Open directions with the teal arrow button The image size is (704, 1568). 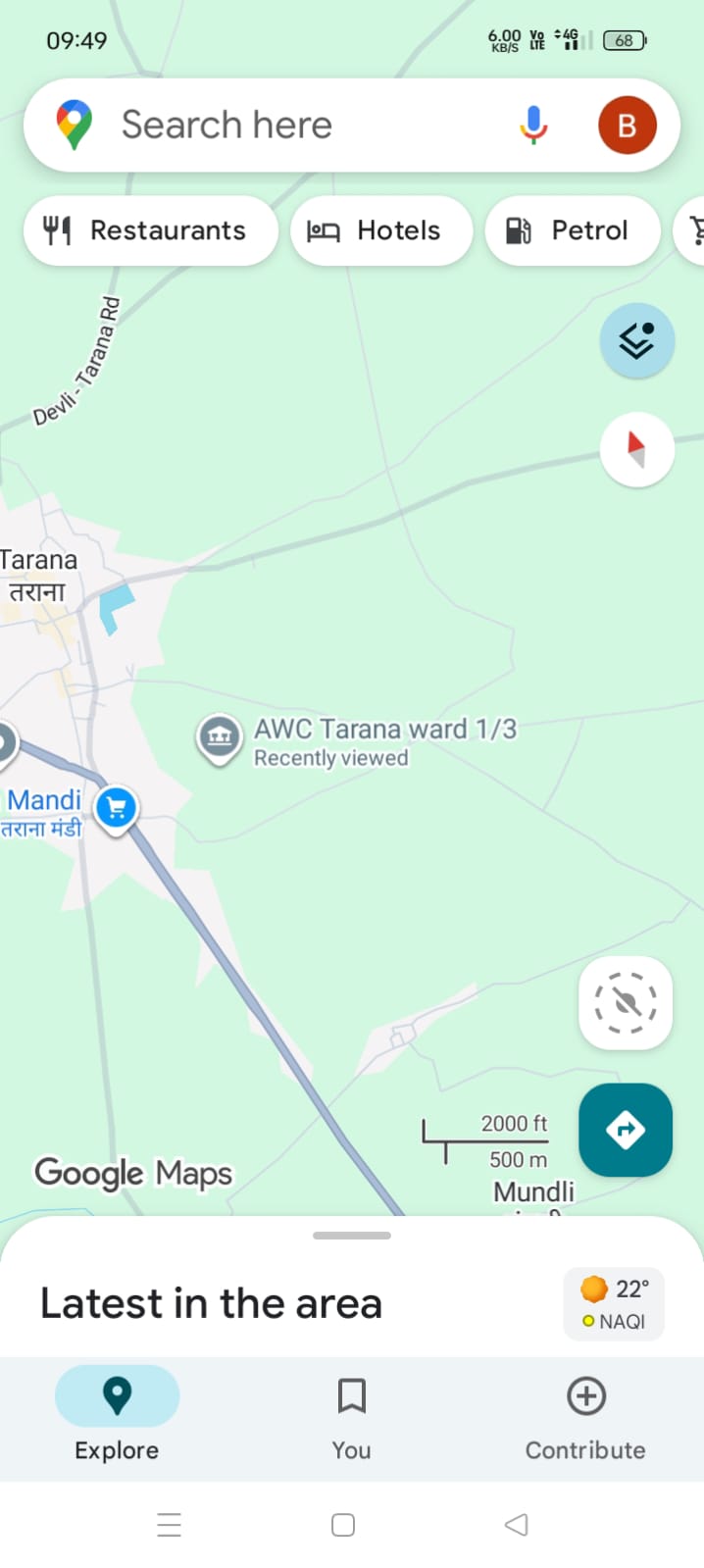click(626, 1130)
